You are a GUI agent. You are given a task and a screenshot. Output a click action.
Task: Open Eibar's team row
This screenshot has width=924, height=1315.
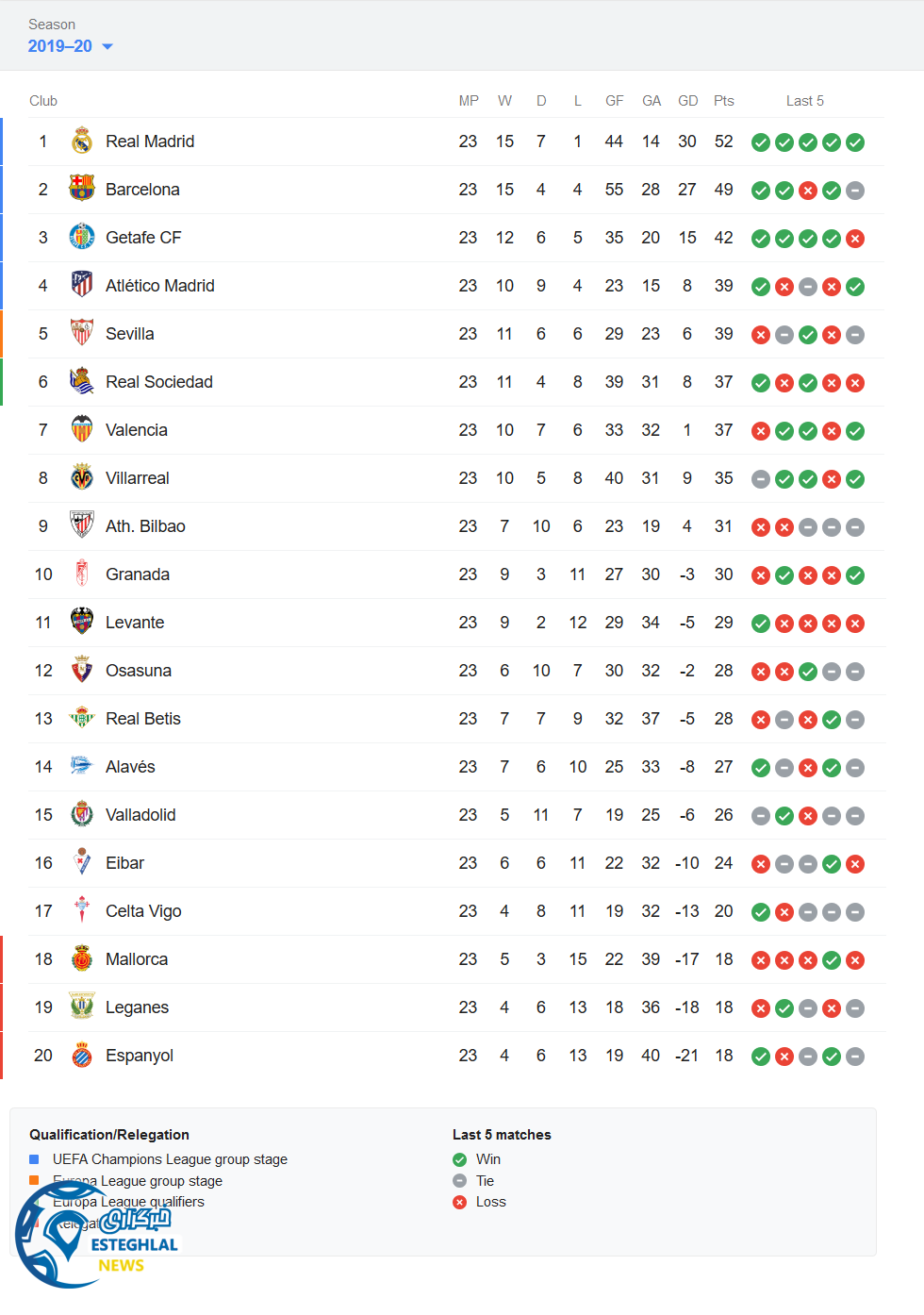124,863
